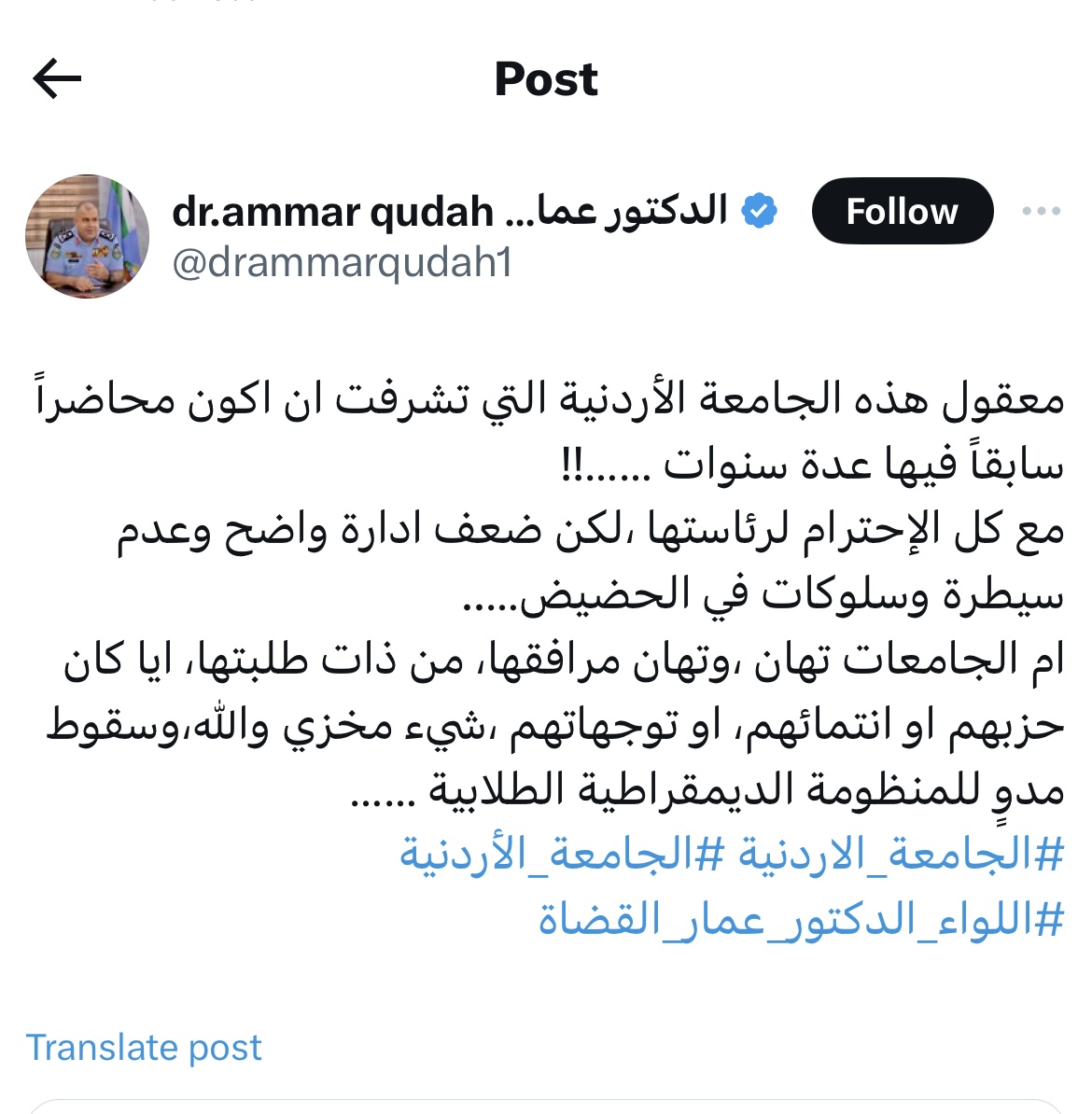Open dr.ammar qudah's profile picture
Viewport: 1092px width, 1114px height.
click(87, 236)
